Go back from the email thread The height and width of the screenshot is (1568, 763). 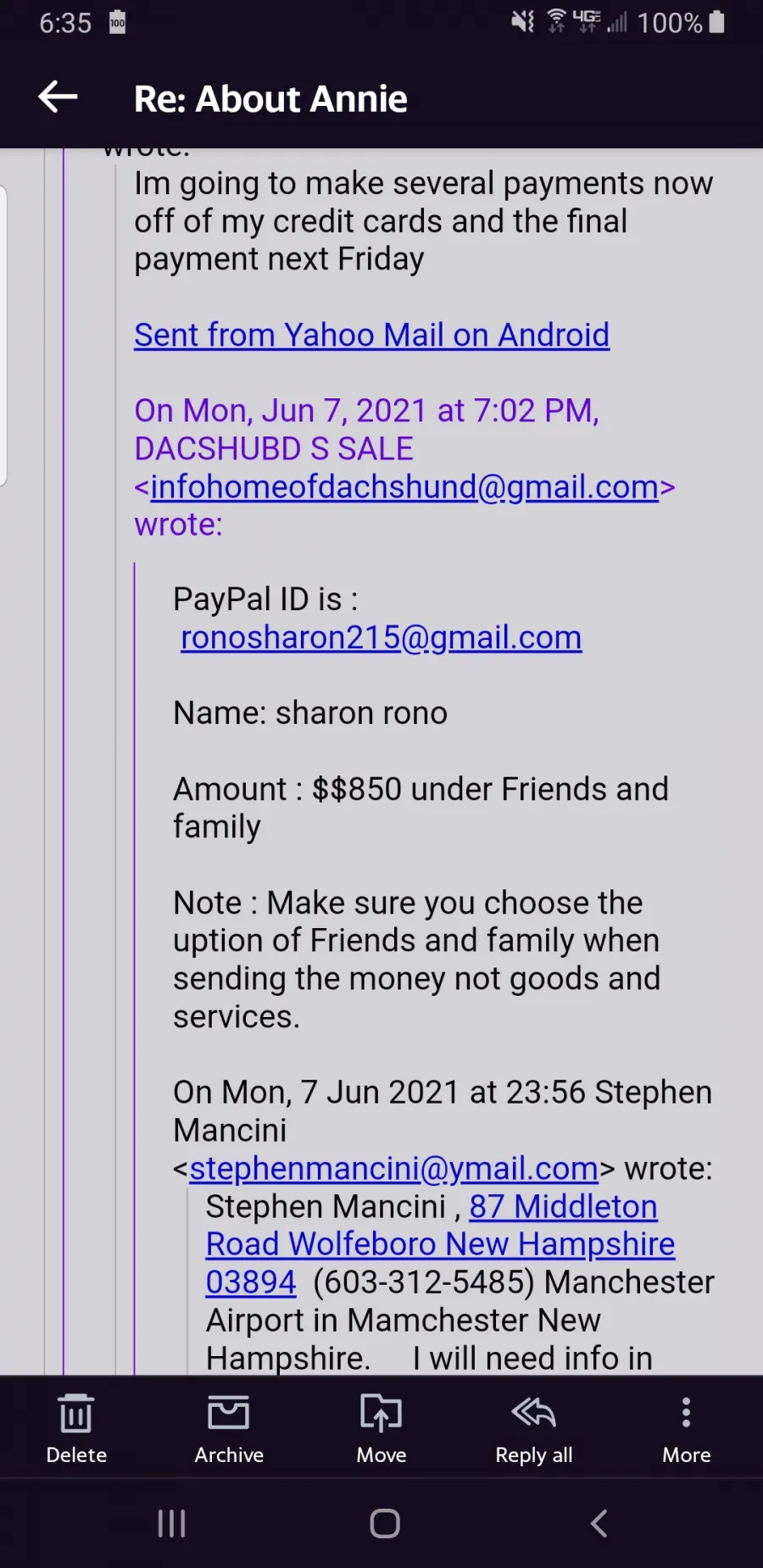pyautogui.click(x=58, y=97)
